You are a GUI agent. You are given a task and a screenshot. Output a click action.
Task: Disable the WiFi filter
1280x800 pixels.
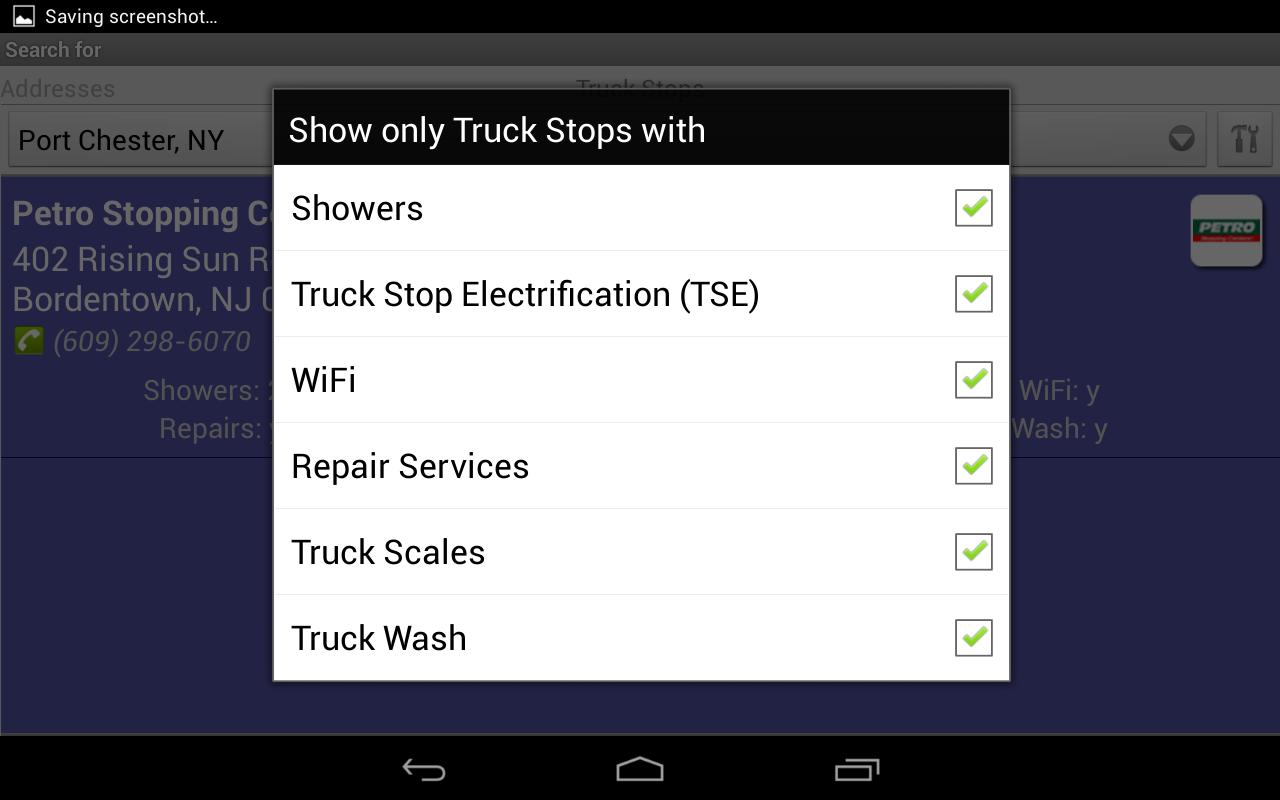click(x=973, y=380)
